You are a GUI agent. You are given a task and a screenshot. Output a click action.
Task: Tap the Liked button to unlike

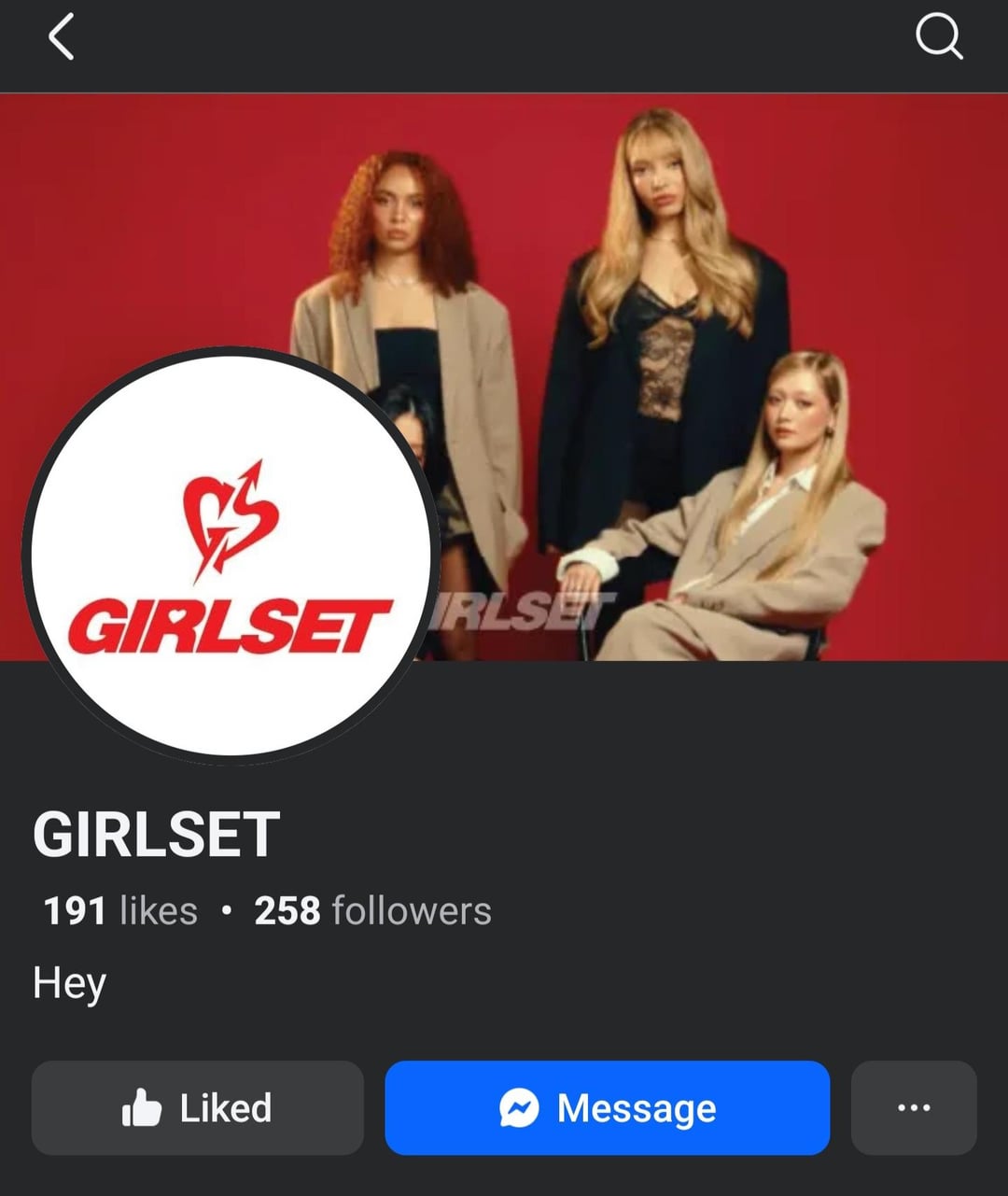coord(197,1108)
